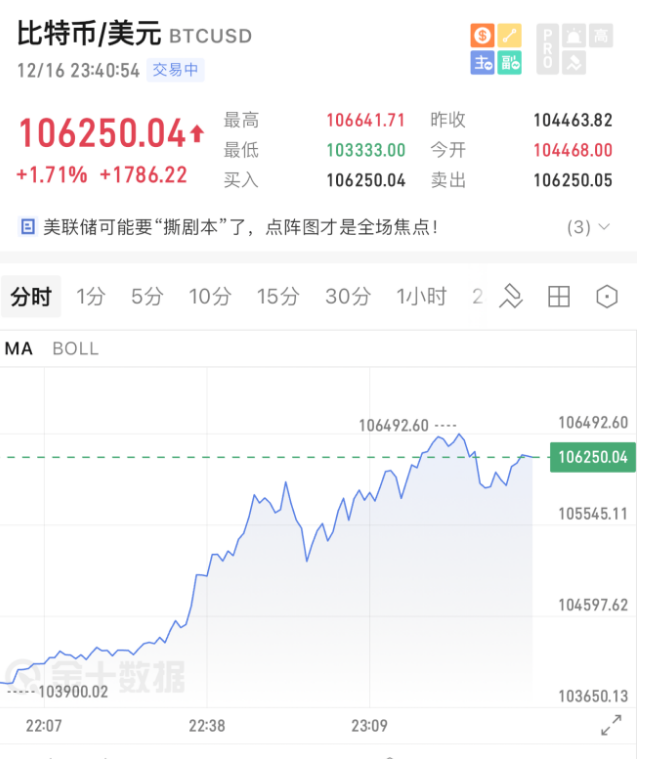The height and width of the screenshot is (759, 646).
Task: Select the 1小时 chart interval
Action: 421,296
